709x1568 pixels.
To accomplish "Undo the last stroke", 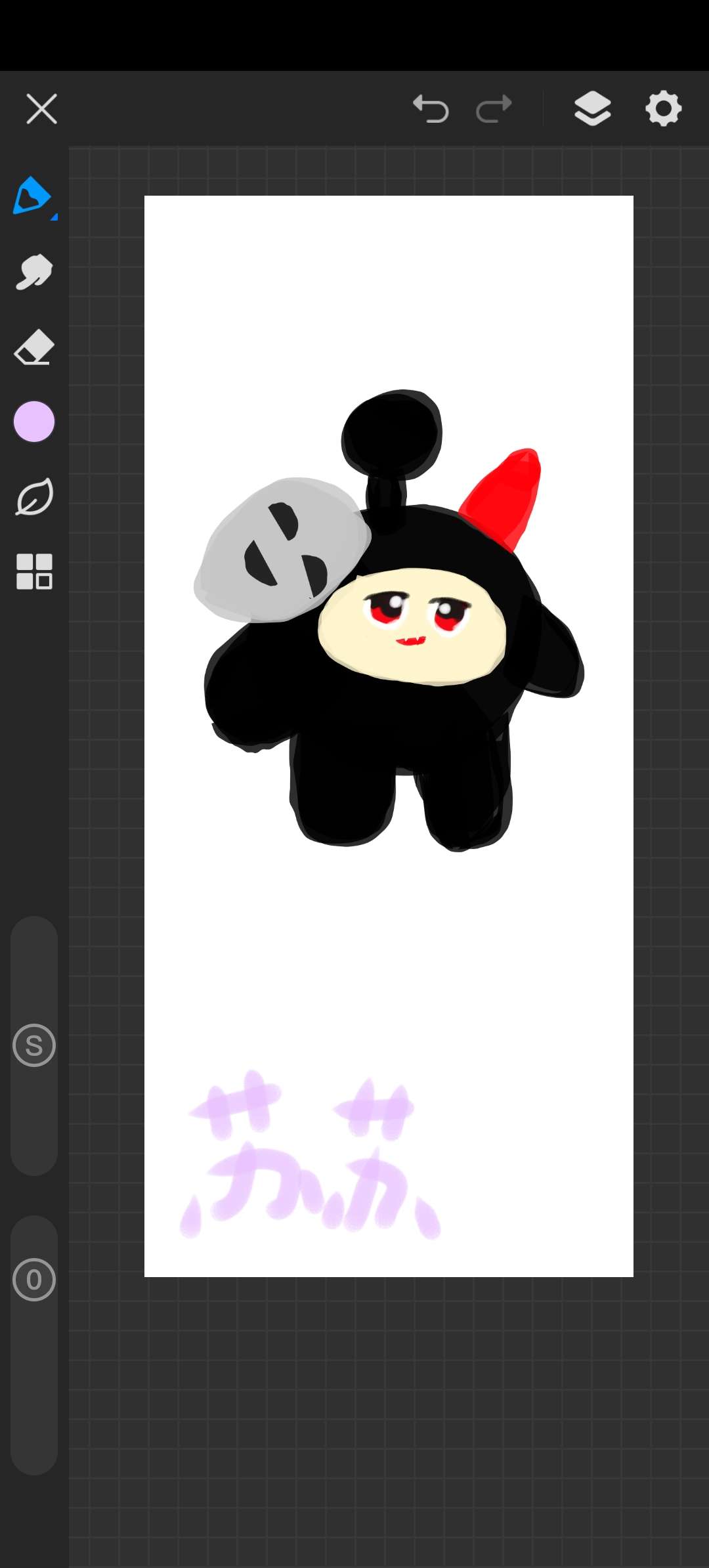I will (431, 108).
